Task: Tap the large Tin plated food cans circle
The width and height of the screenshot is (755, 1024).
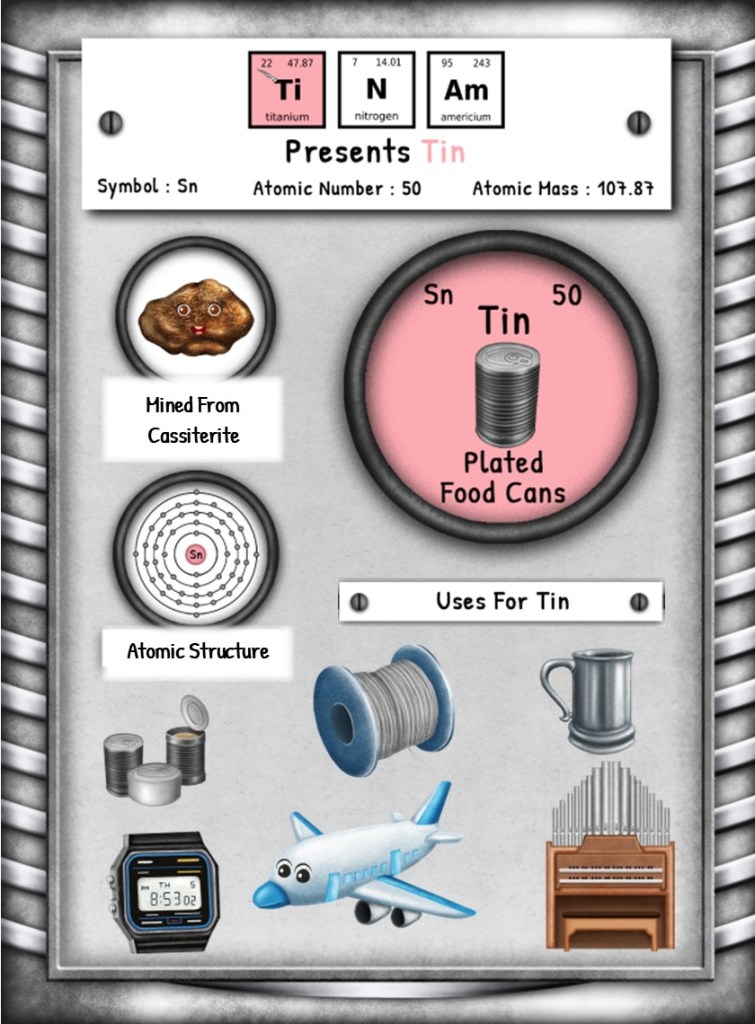Action: coord(502,388)
